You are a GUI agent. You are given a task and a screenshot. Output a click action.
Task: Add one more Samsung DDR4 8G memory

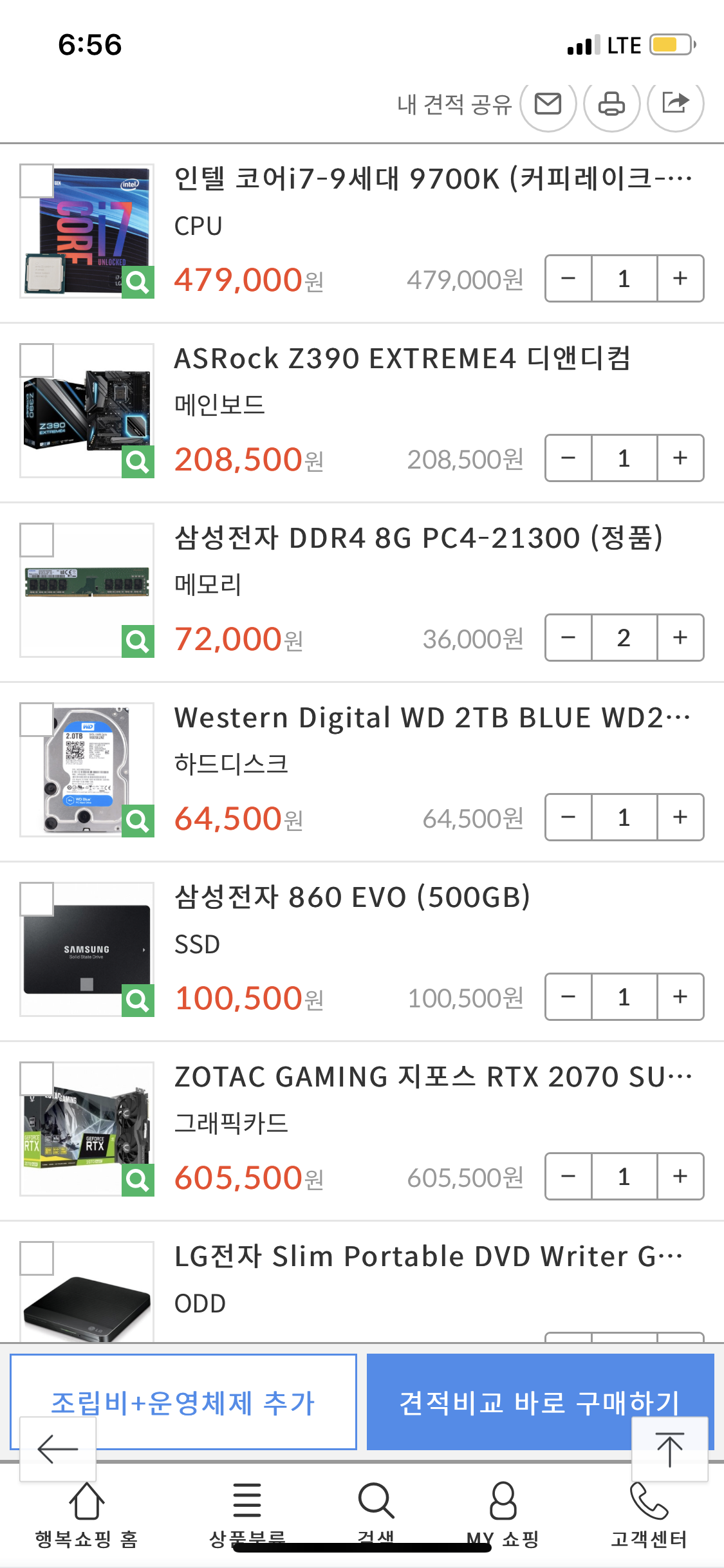tap(680, 638)
